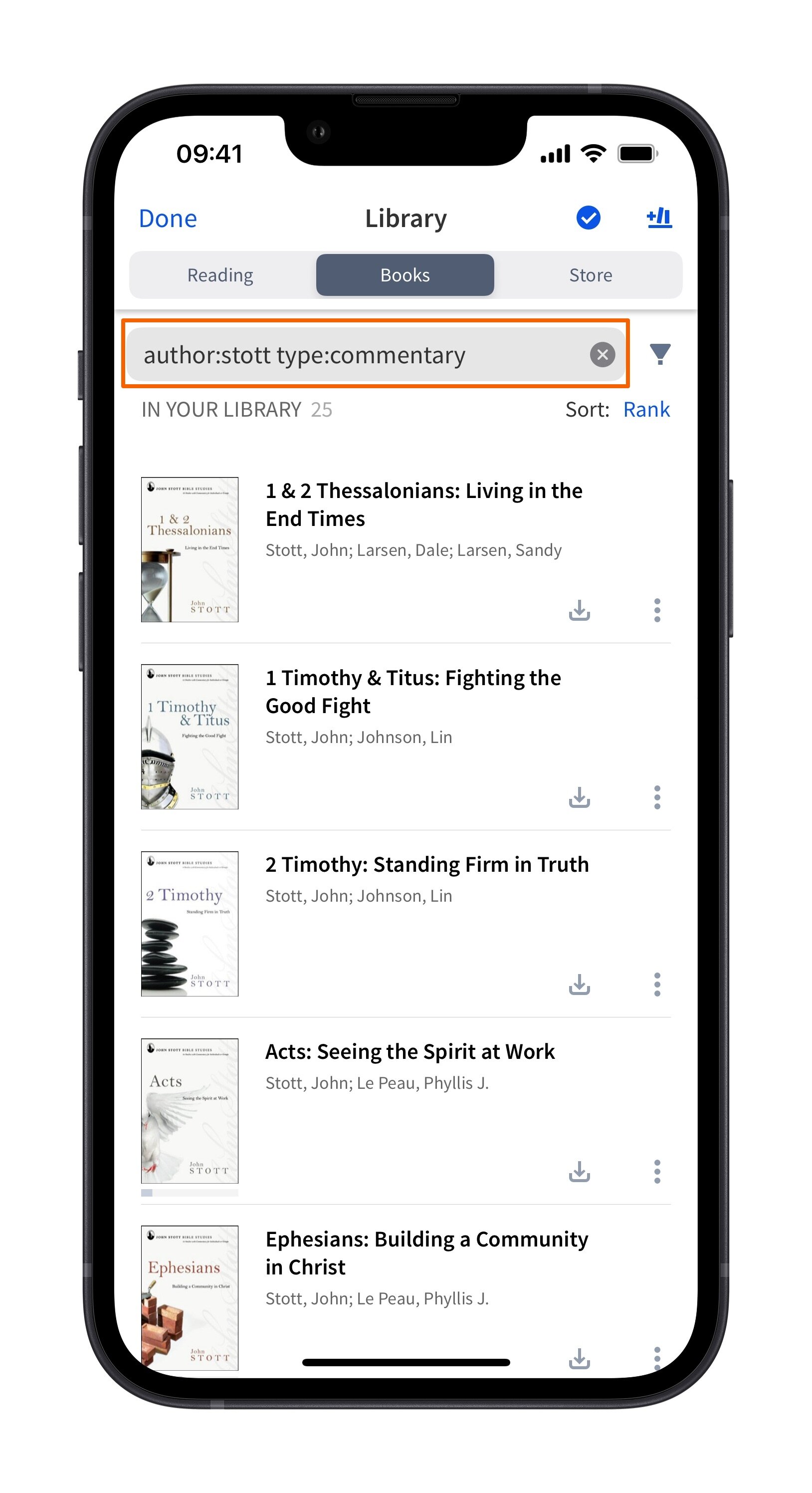The image size is (812, 1493).
Task: Download 1 & 2 Thessalonians book
Action: coord(579,610)
